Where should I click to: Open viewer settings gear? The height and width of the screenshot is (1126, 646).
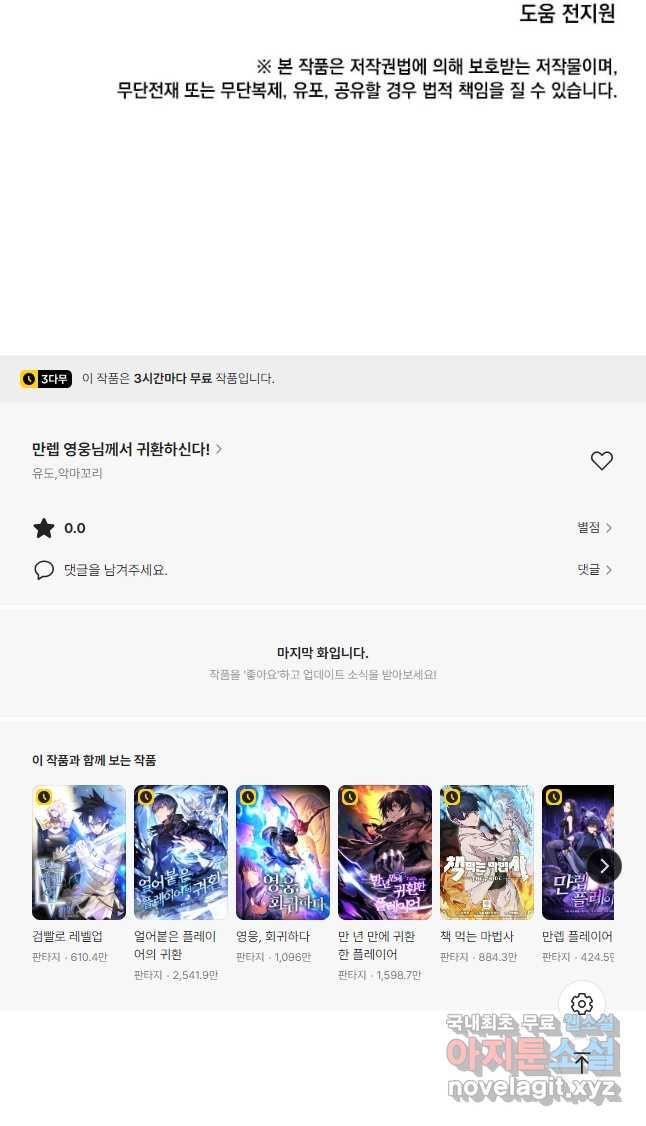582,1004
